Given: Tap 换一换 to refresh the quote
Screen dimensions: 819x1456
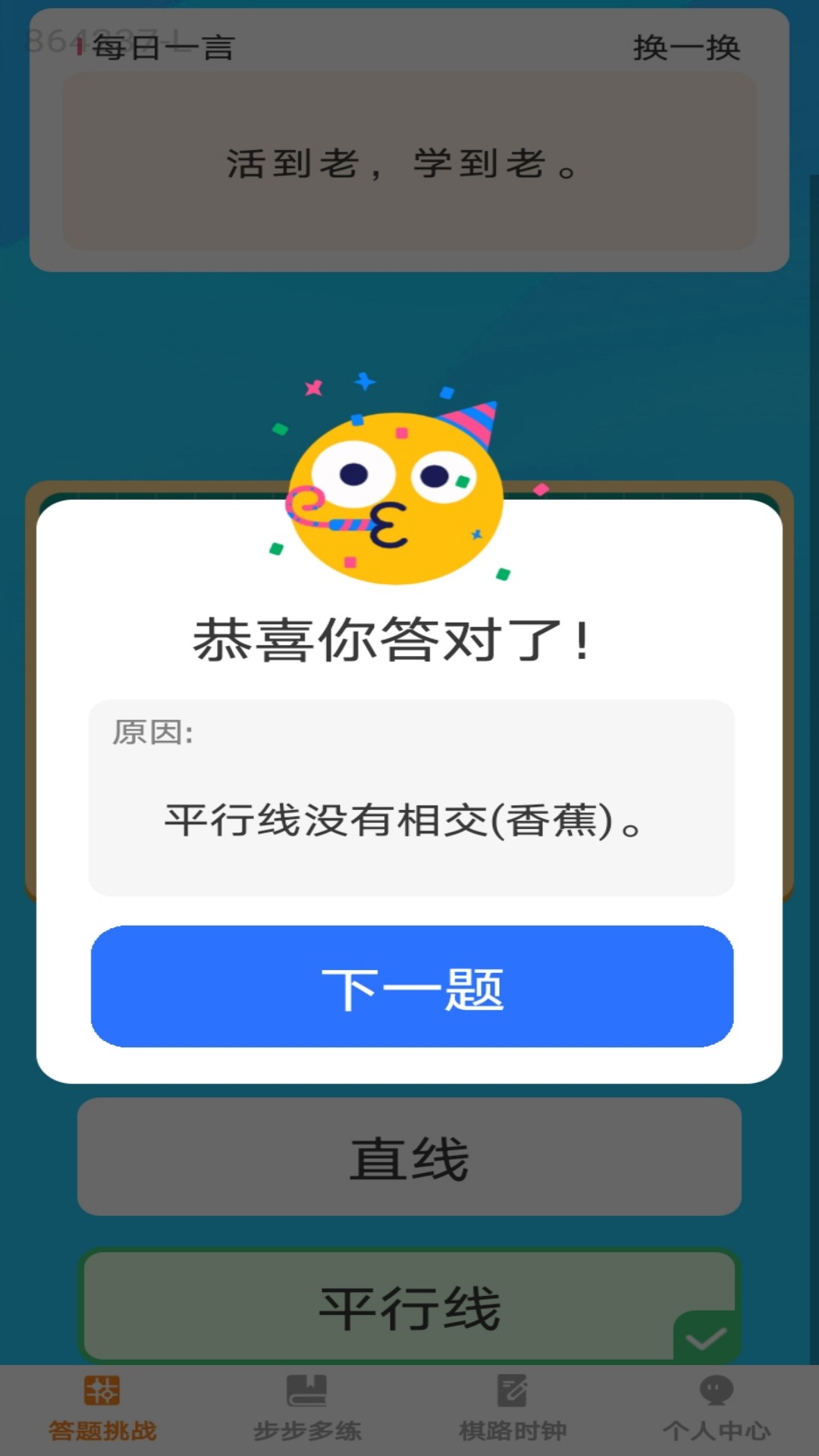Looking at the screenshot, I should coord(687,48).
